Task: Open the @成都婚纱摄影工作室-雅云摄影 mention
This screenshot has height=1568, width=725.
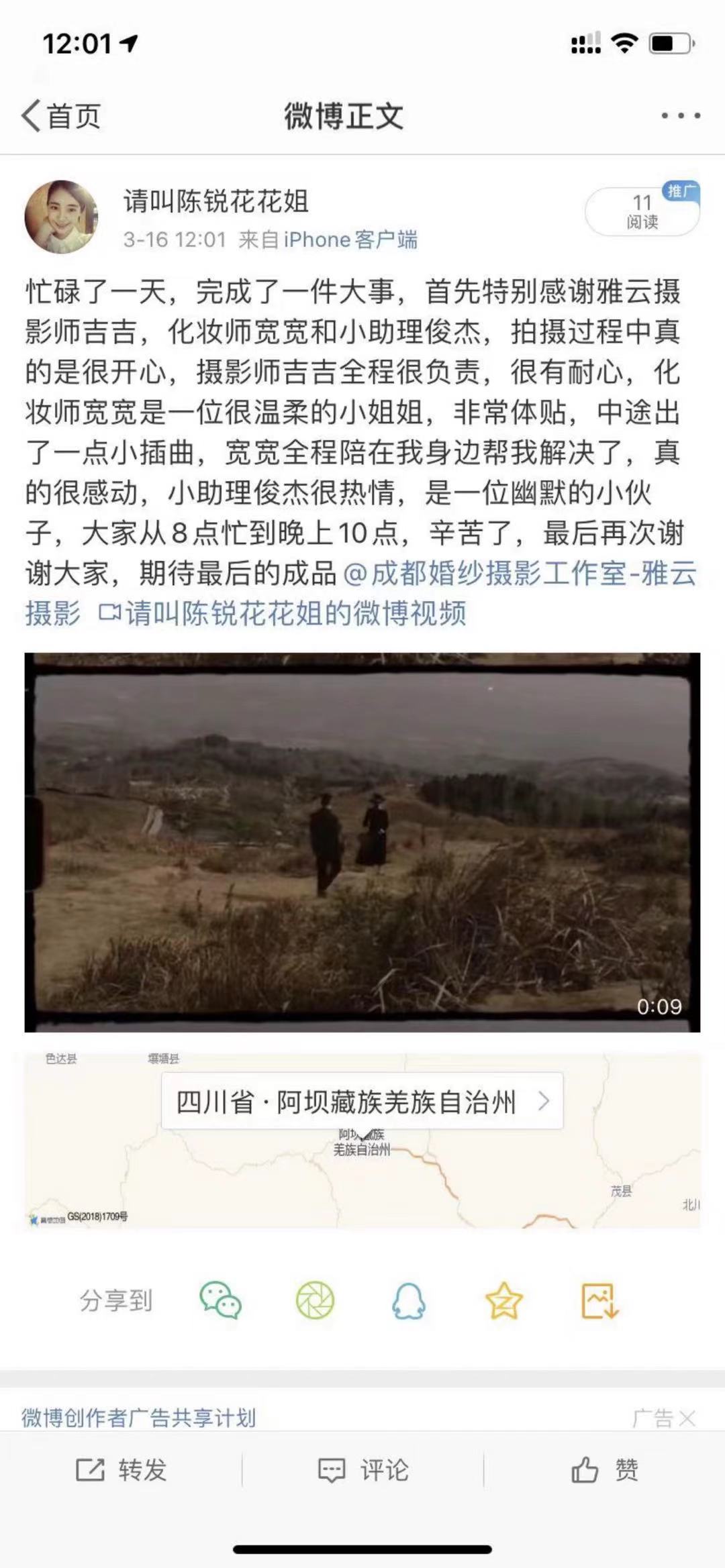Action: [x=520, y=574]
